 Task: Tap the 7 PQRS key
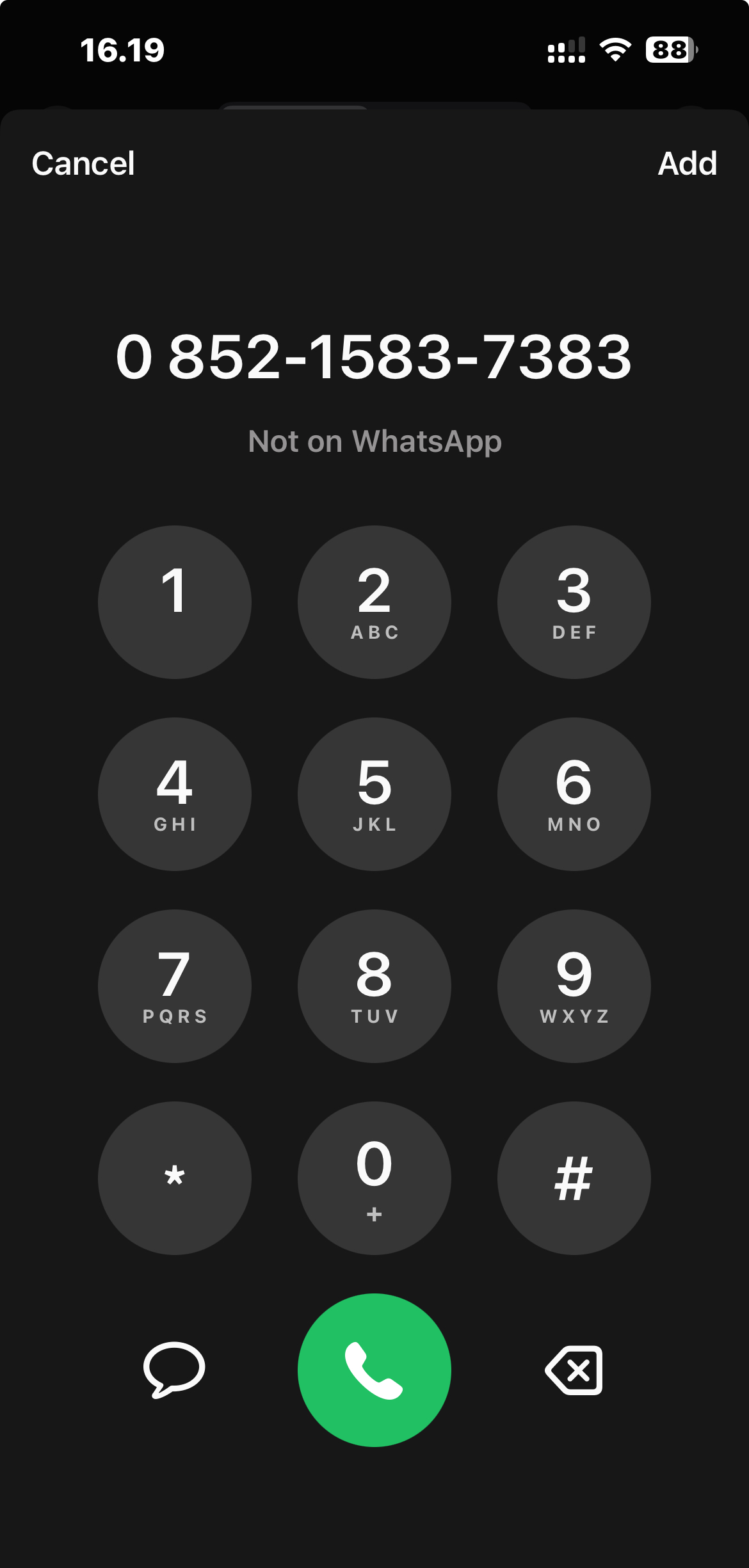[x=175, y=986]
